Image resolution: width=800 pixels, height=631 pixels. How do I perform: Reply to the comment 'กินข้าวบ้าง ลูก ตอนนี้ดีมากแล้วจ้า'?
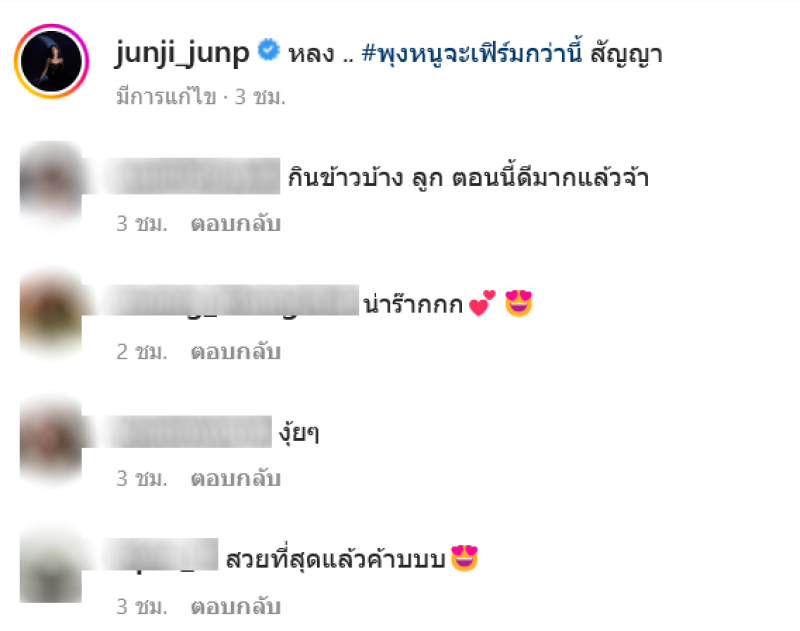coord(235,224)
